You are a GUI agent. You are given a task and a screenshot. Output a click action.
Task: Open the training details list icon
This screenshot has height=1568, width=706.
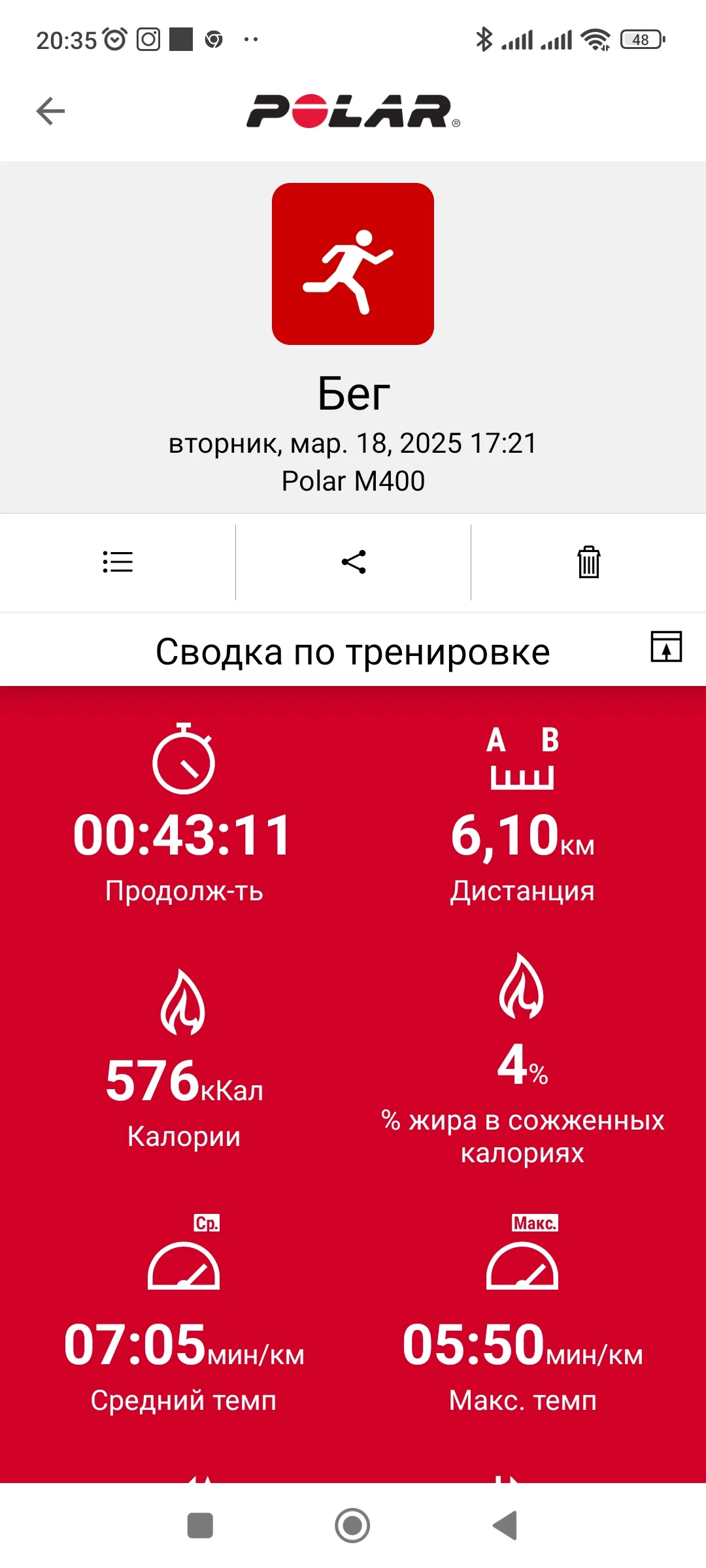(x=118, y=562)
